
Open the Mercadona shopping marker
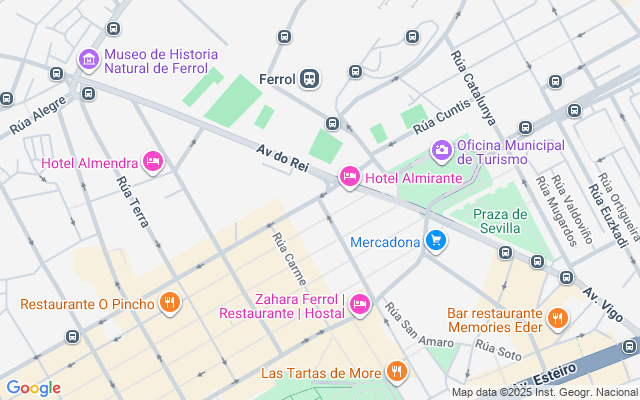click(x=436, y=241)
